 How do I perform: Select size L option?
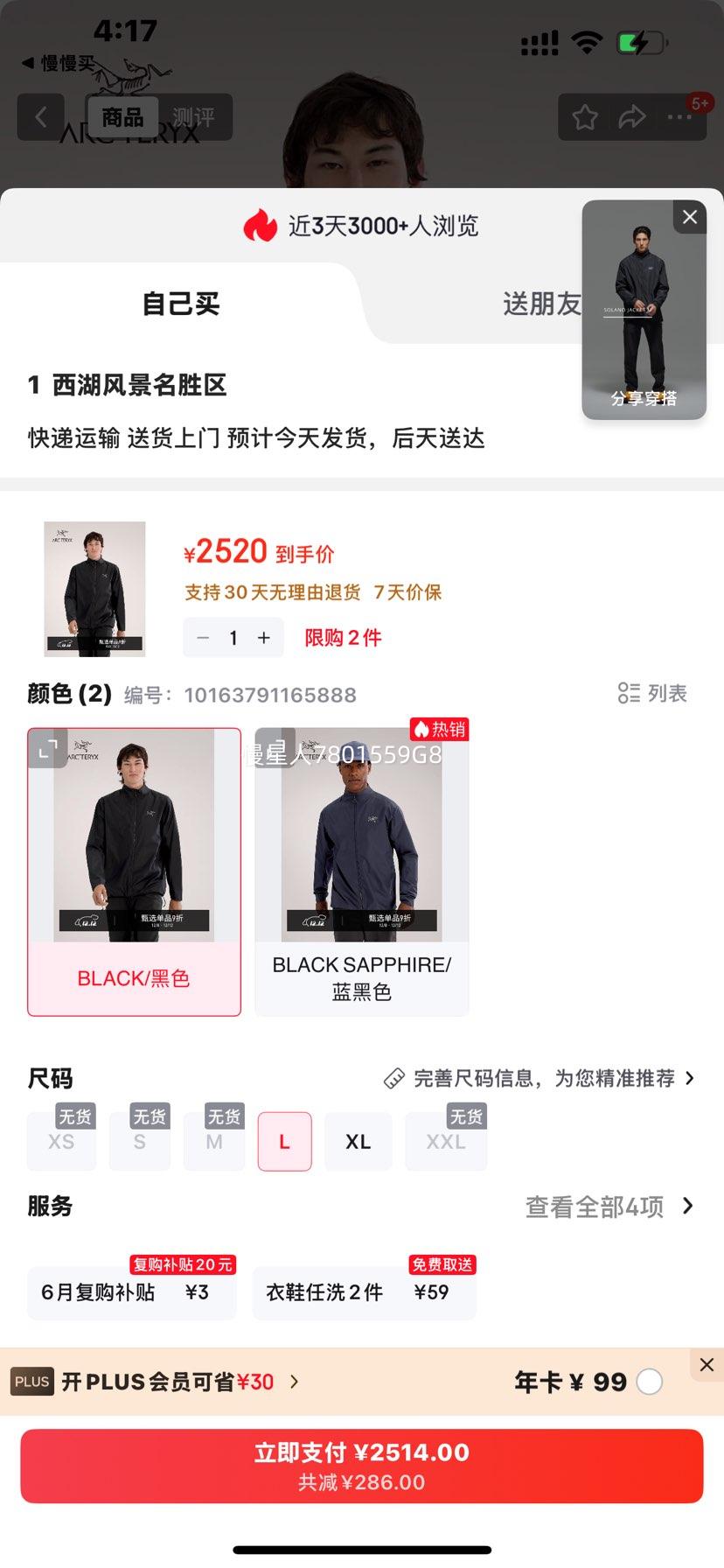[284, 1141]
